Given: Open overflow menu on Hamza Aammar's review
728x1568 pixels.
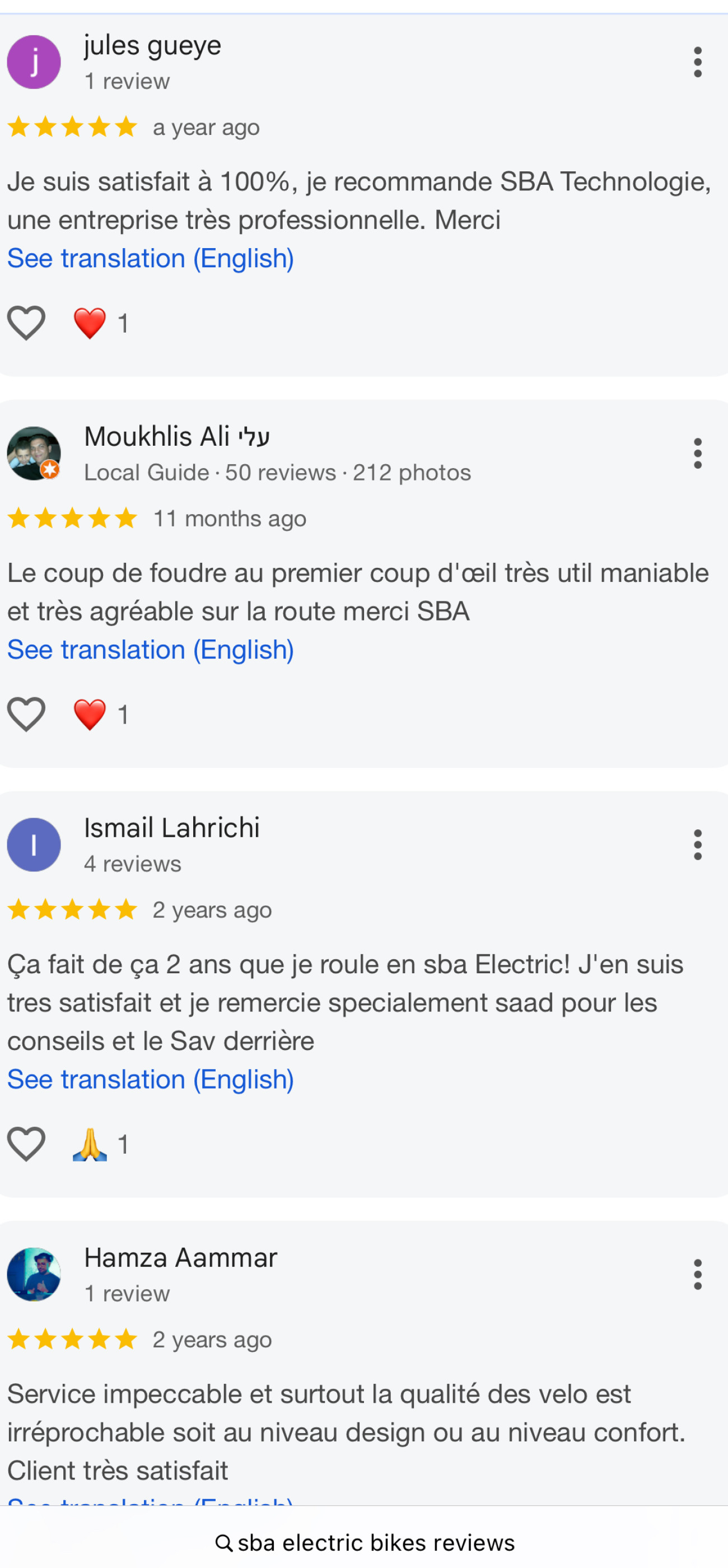Looking at the screenshot, I should point(697,1275).
